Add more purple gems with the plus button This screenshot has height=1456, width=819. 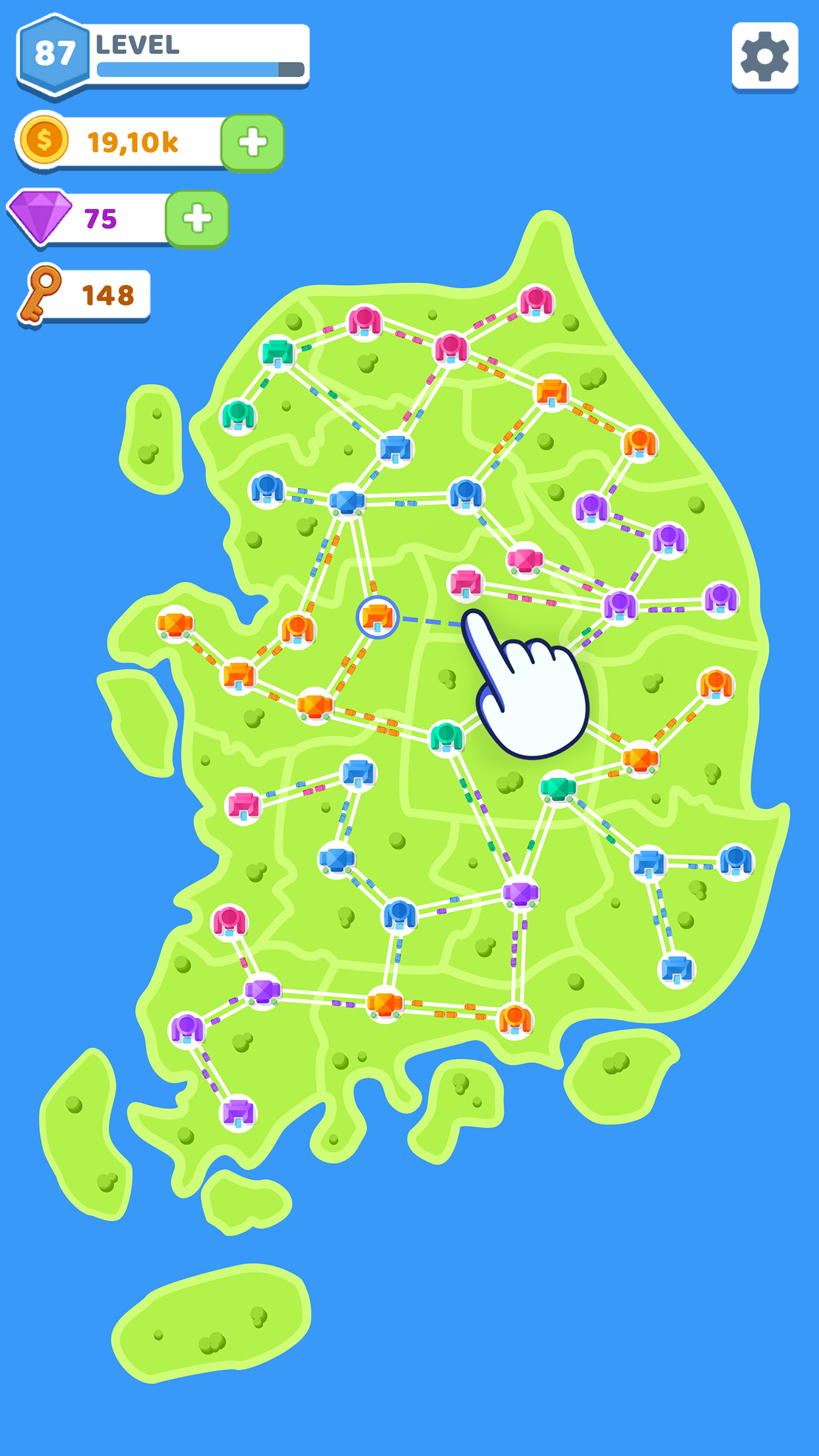197,219
